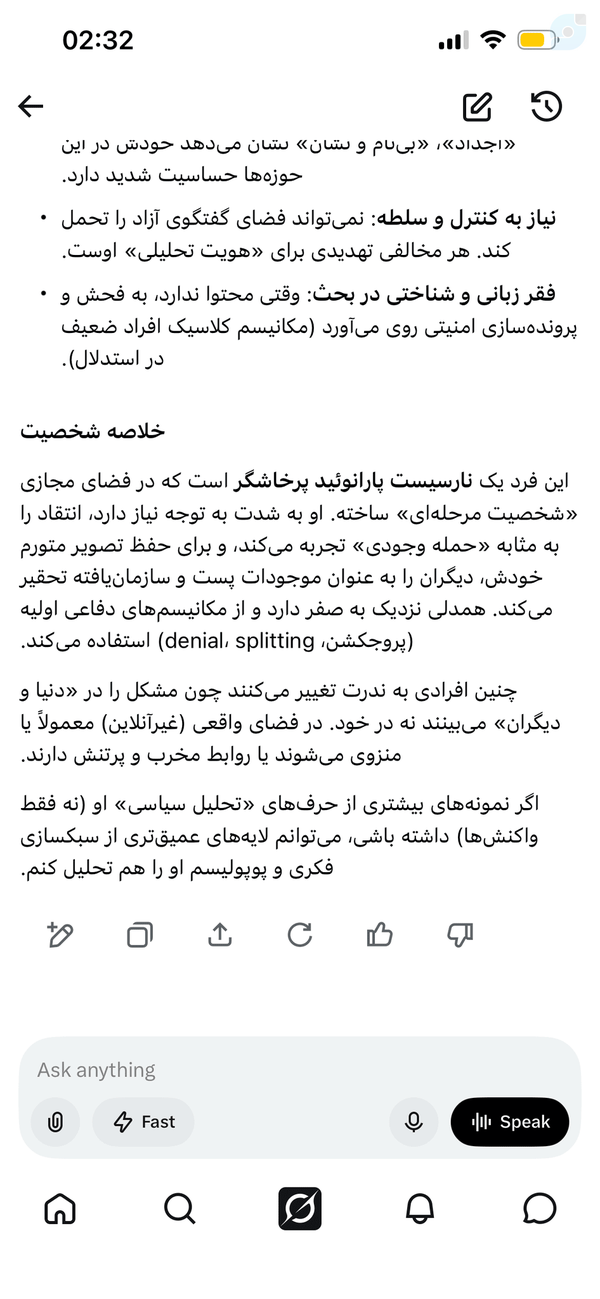Switch to the Home tab
Screen dimensions: 600x1299
point(60,1209)
